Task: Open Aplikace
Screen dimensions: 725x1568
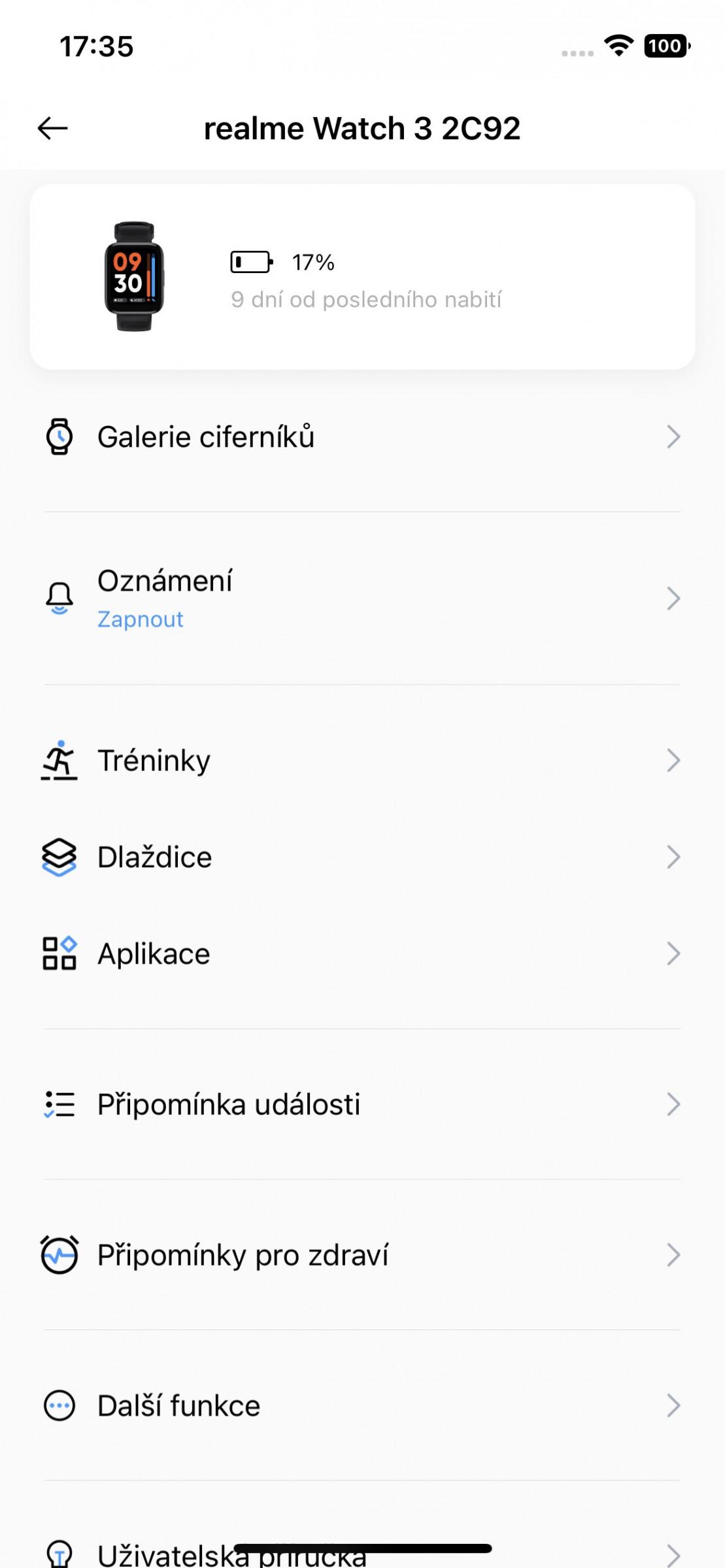Action: point(362,954)
